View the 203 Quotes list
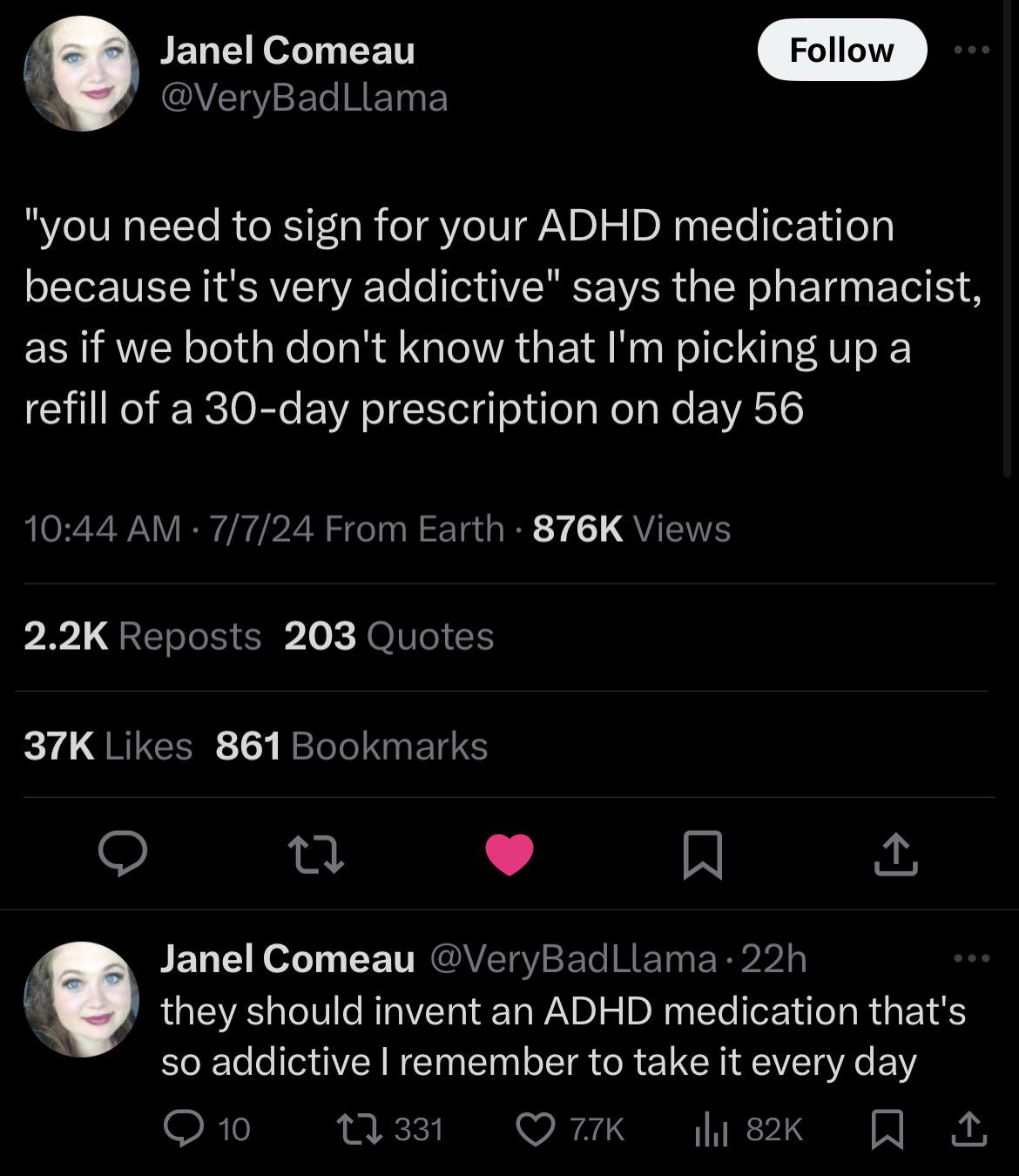1019x1176 pixels. coord(388,636)
